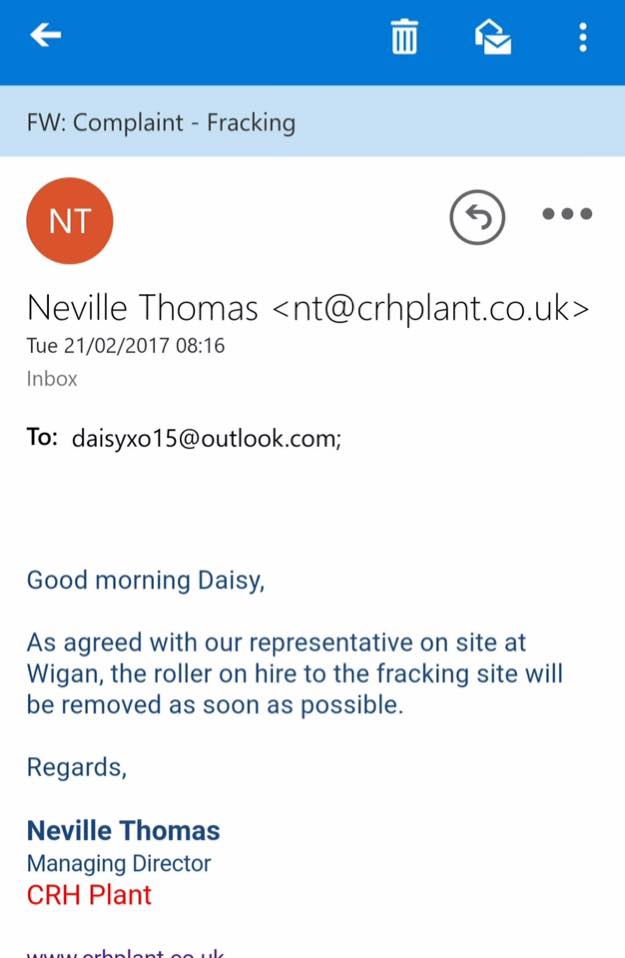
Task: Open the crhplant.co.uk website link
Action: point(125,950)
